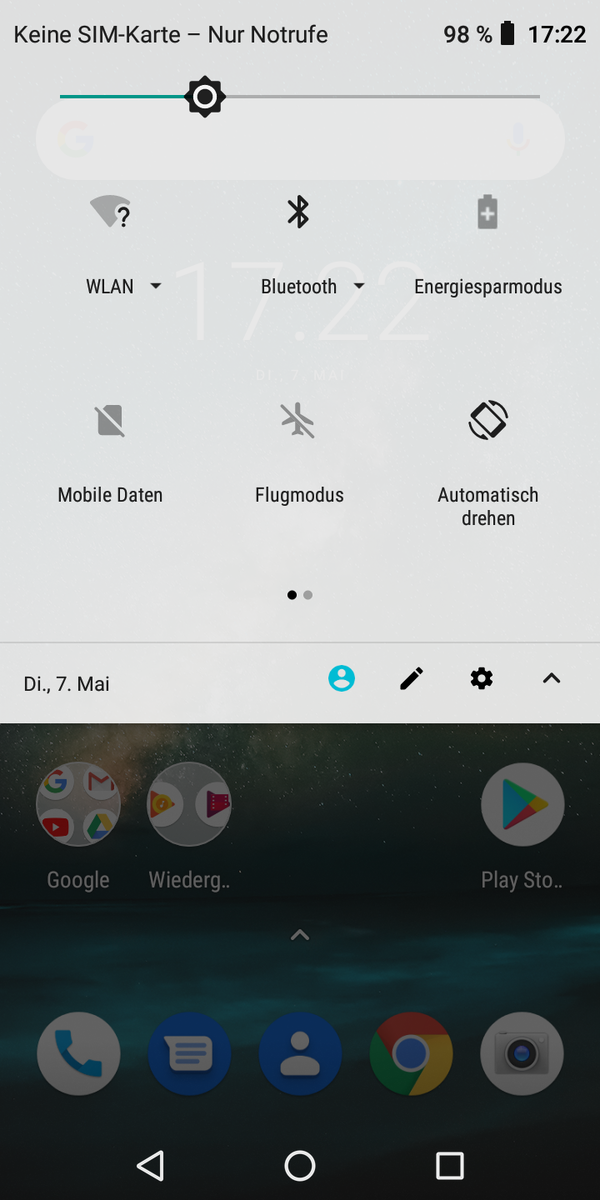The width and height of the screenshot is (600, 1200).
Task: Open settings via the gear icon
Action: [481, 679]
